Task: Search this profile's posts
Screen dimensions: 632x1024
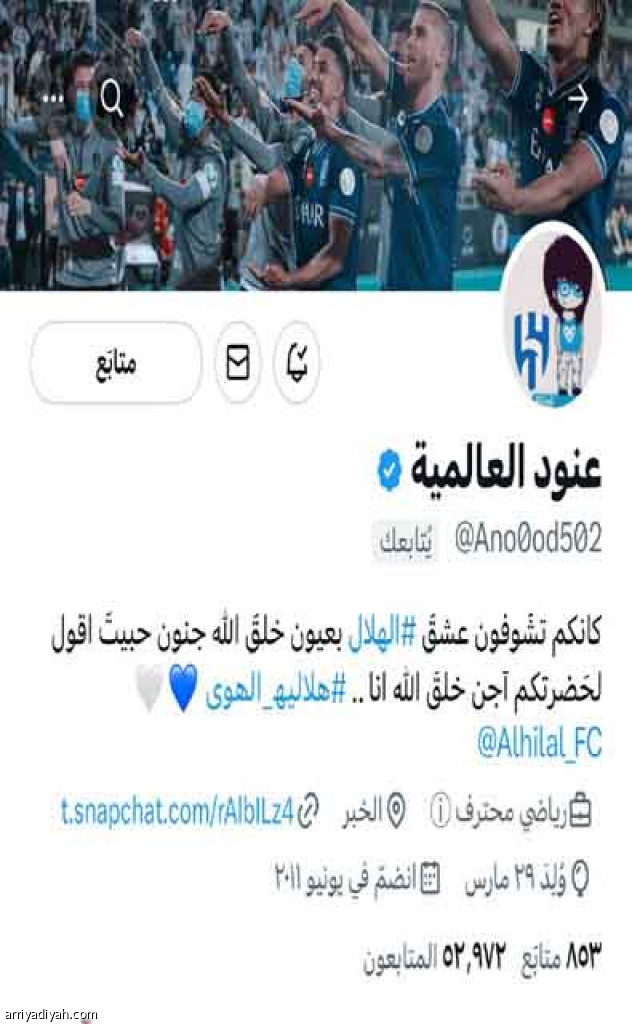Action: click(x=112, y=98)
